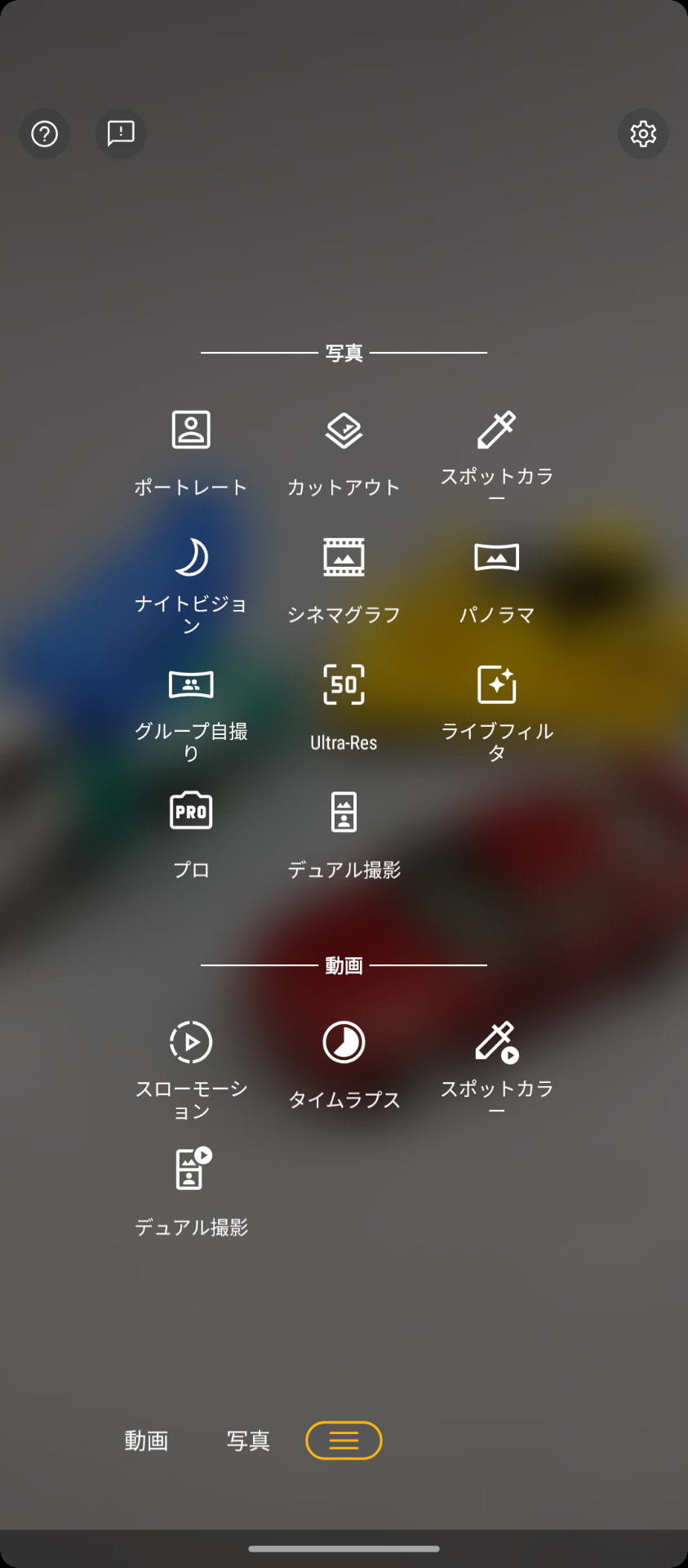Open the help (?) dialog
The image size is (688, 1568).
(44, 134)
